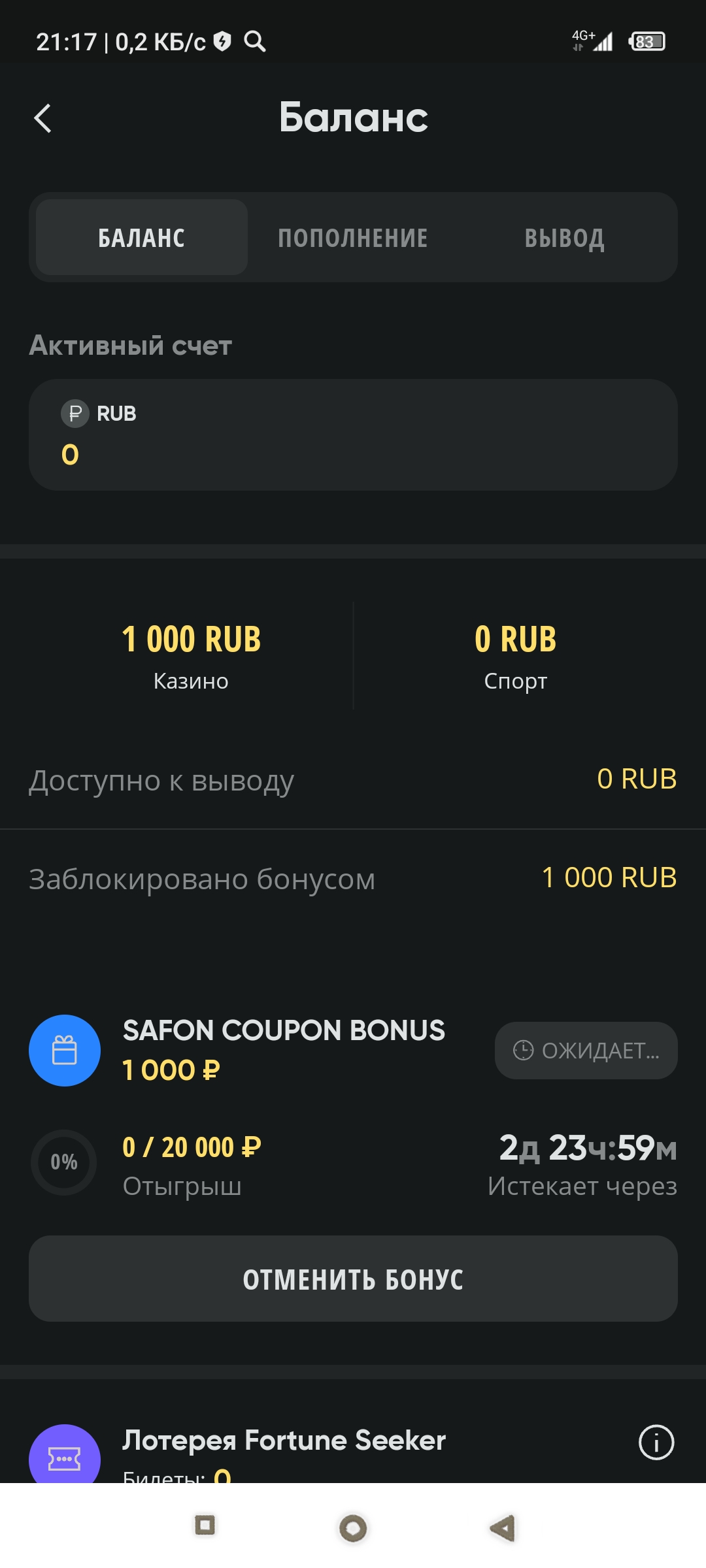706x1568 pixels.
Task: Go back using the header arrow
Action: click(43, 118)
